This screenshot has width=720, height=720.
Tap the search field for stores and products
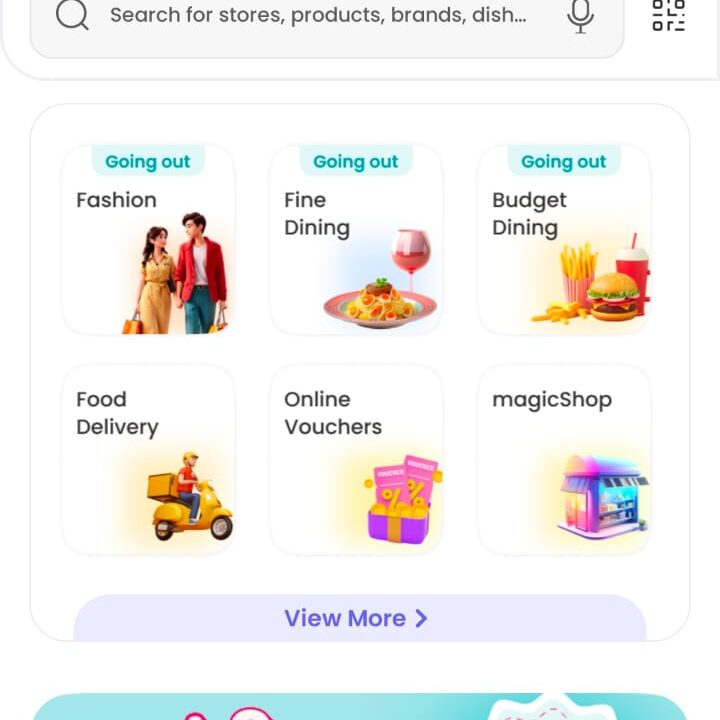(318, 16)
